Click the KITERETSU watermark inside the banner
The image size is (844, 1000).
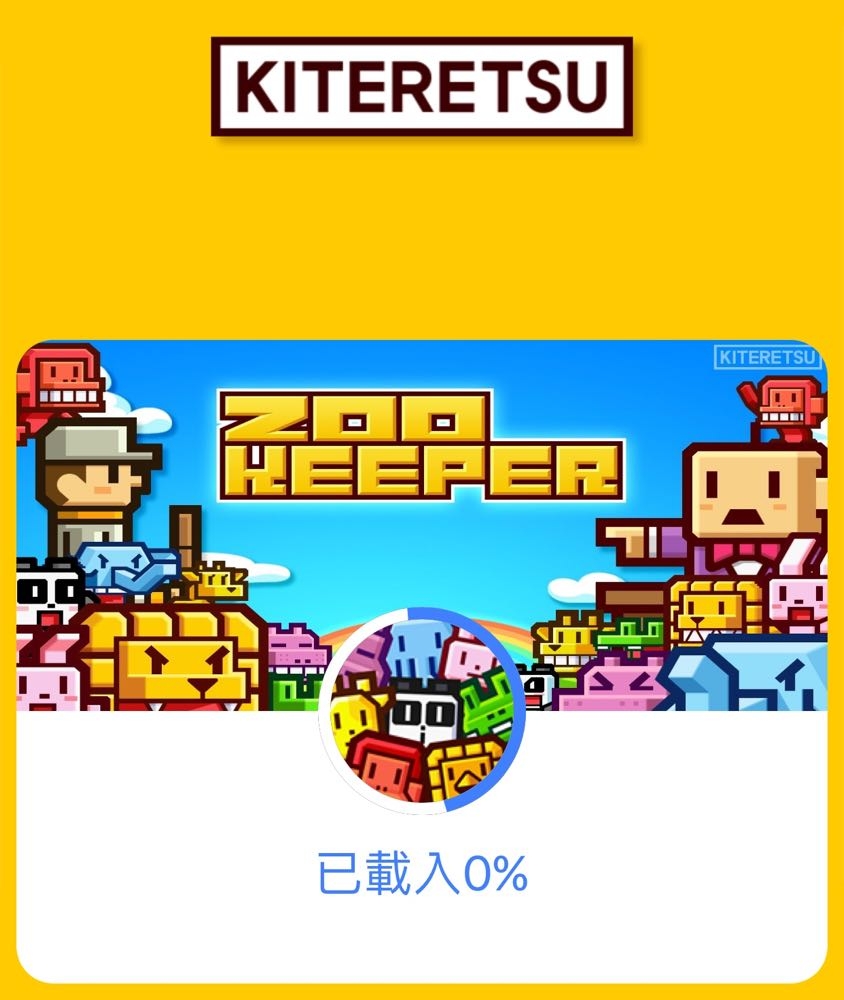(x=765, y=355)
